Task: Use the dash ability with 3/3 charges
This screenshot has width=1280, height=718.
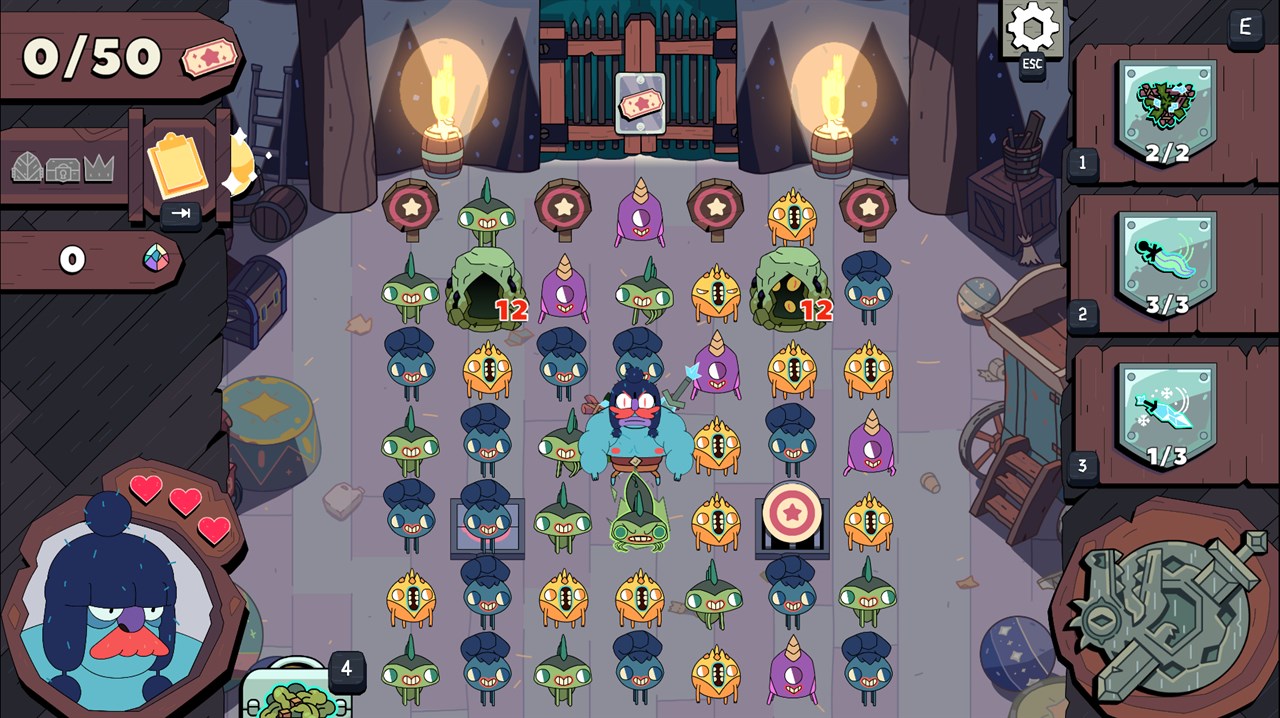Action: [x=1167, y=263]
